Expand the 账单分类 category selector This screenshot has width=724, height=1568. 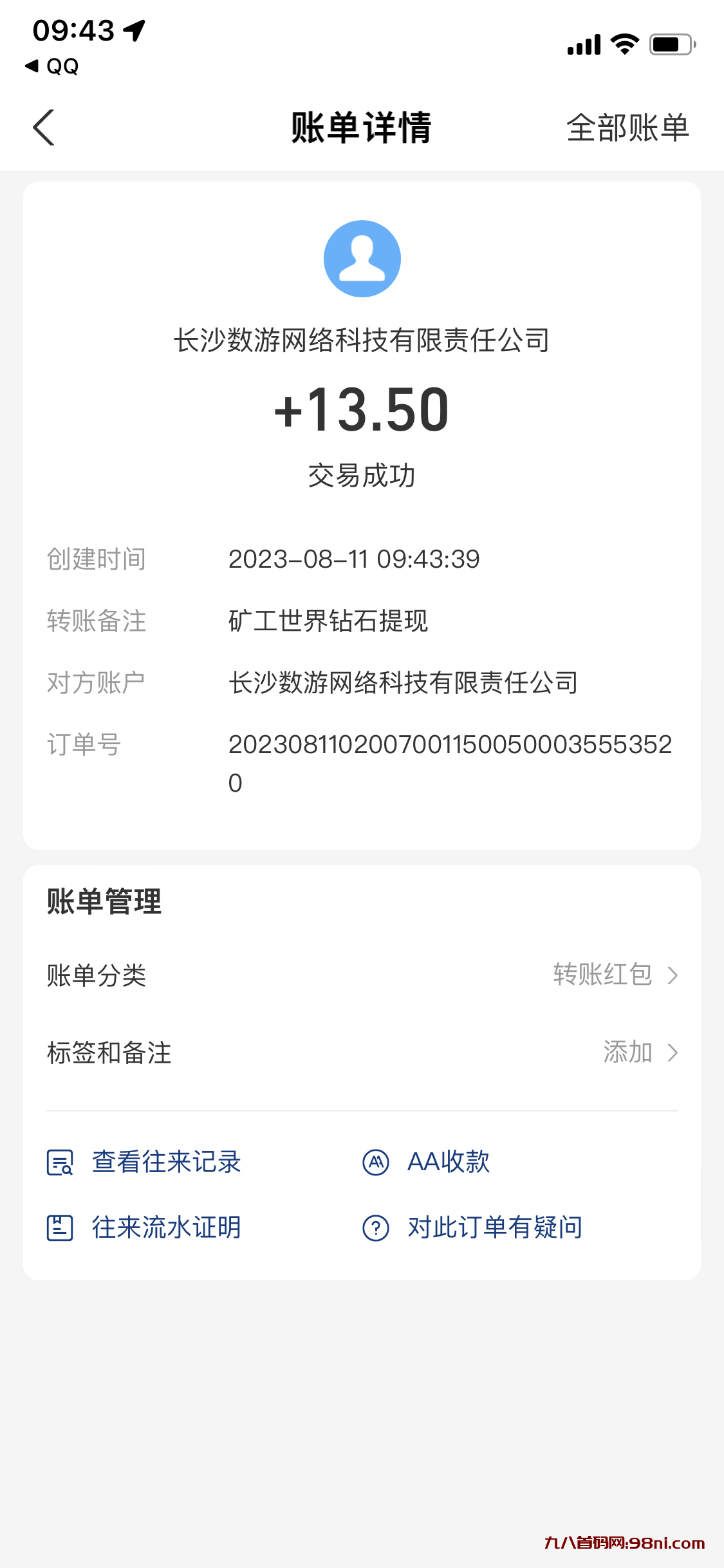(97, 976)
